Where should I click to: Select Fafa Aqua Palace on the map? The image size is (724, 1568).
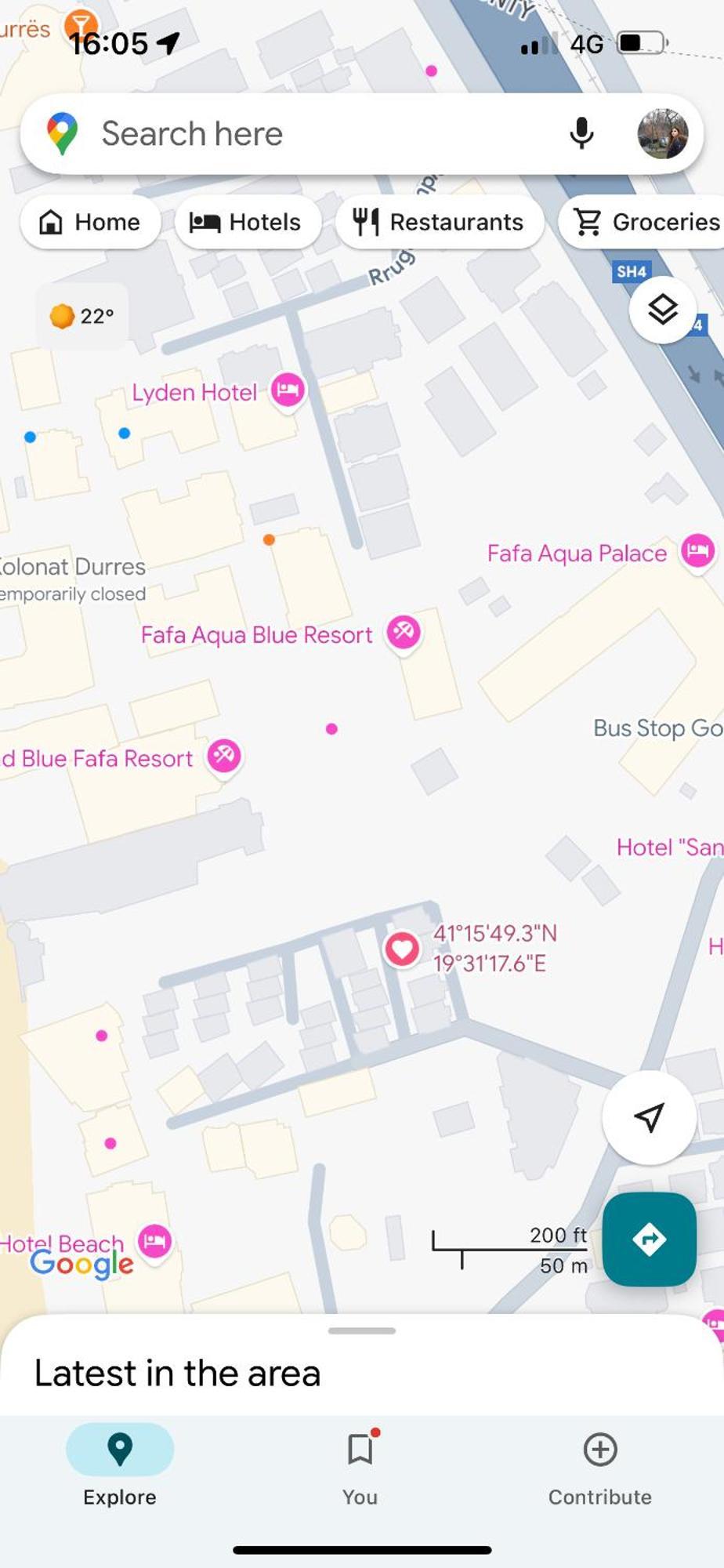[697, 551]
